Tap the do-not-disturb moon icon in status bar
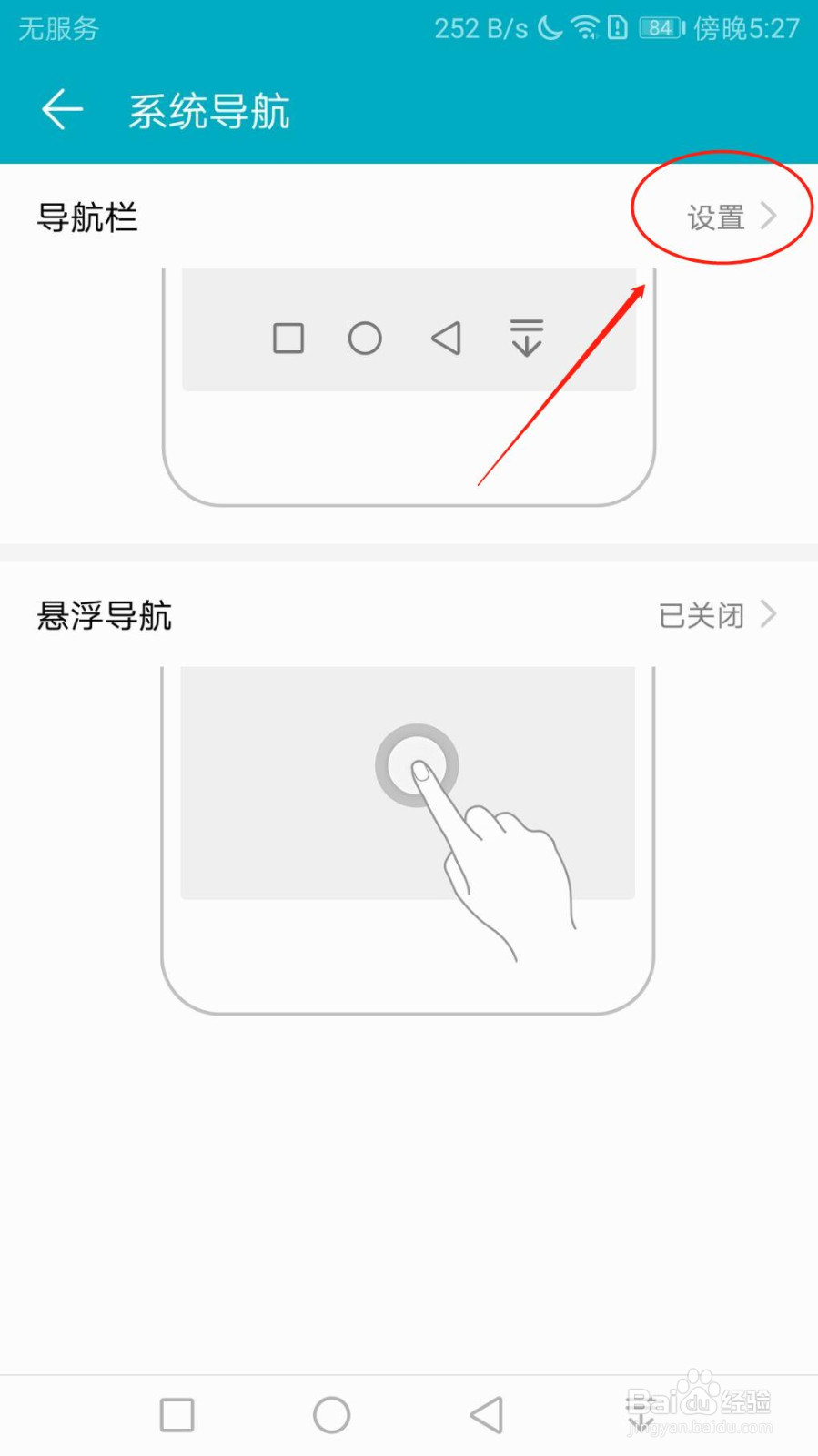This screenshot has width=818, height=1456. click(550, 27)
